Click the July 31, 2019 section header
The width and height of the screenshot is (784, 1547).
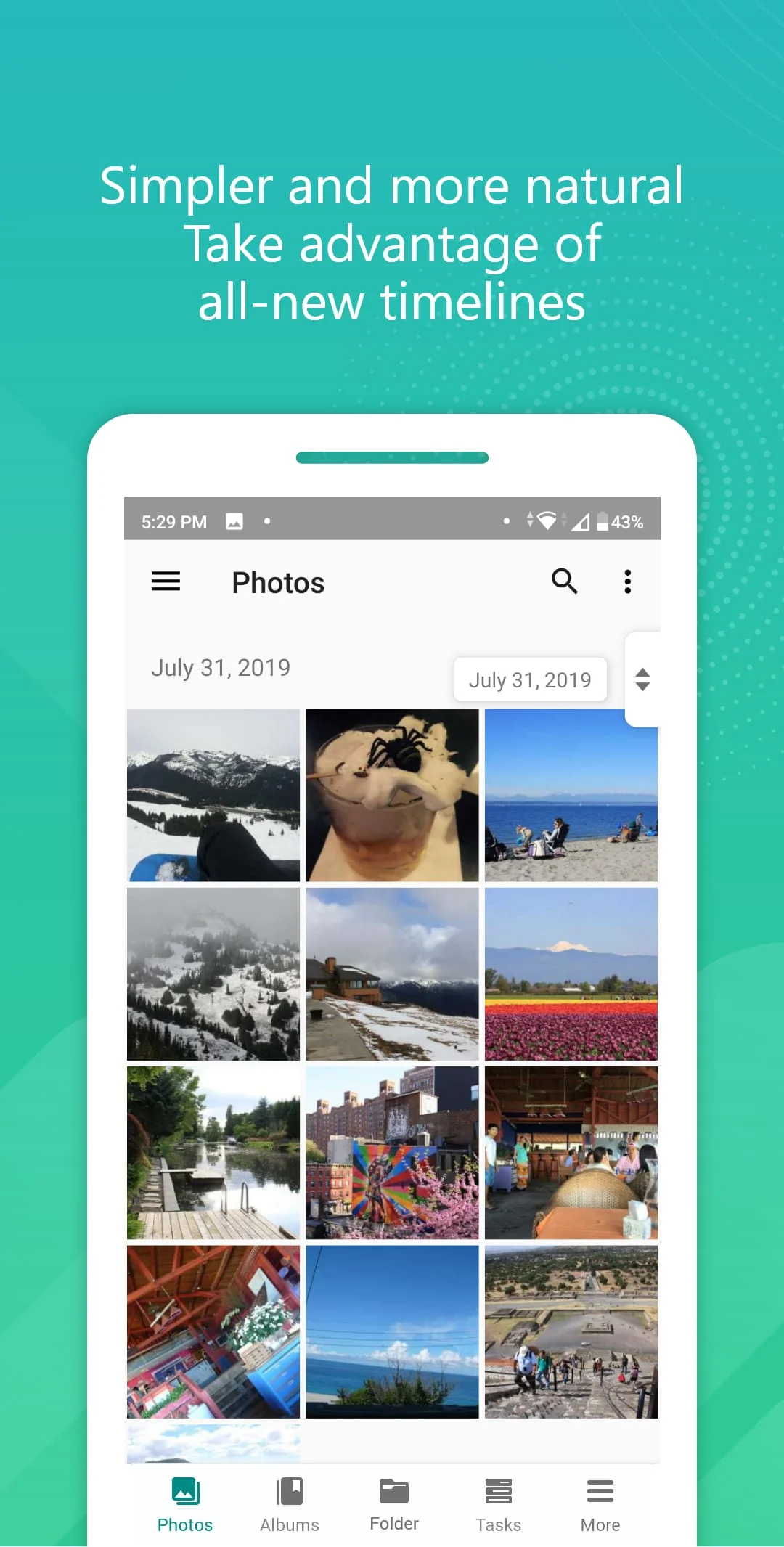pos(221,667)
